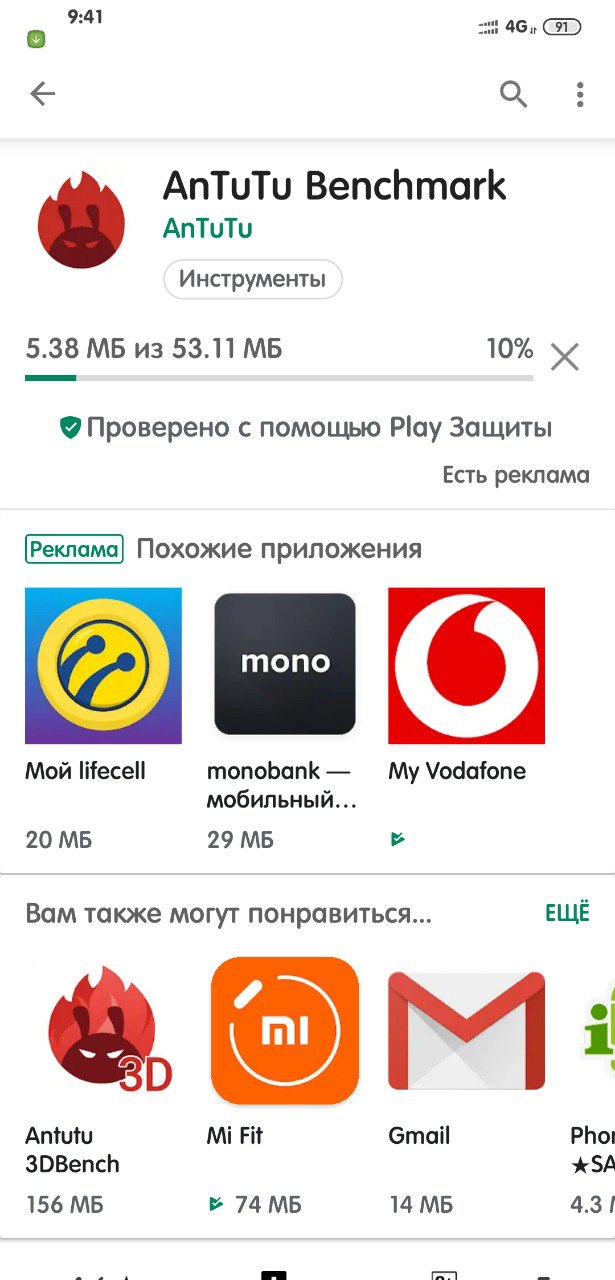Select the Инструменты category chip
The height and width of the screenshot is (1280, 615).
(x=253, y=279)
